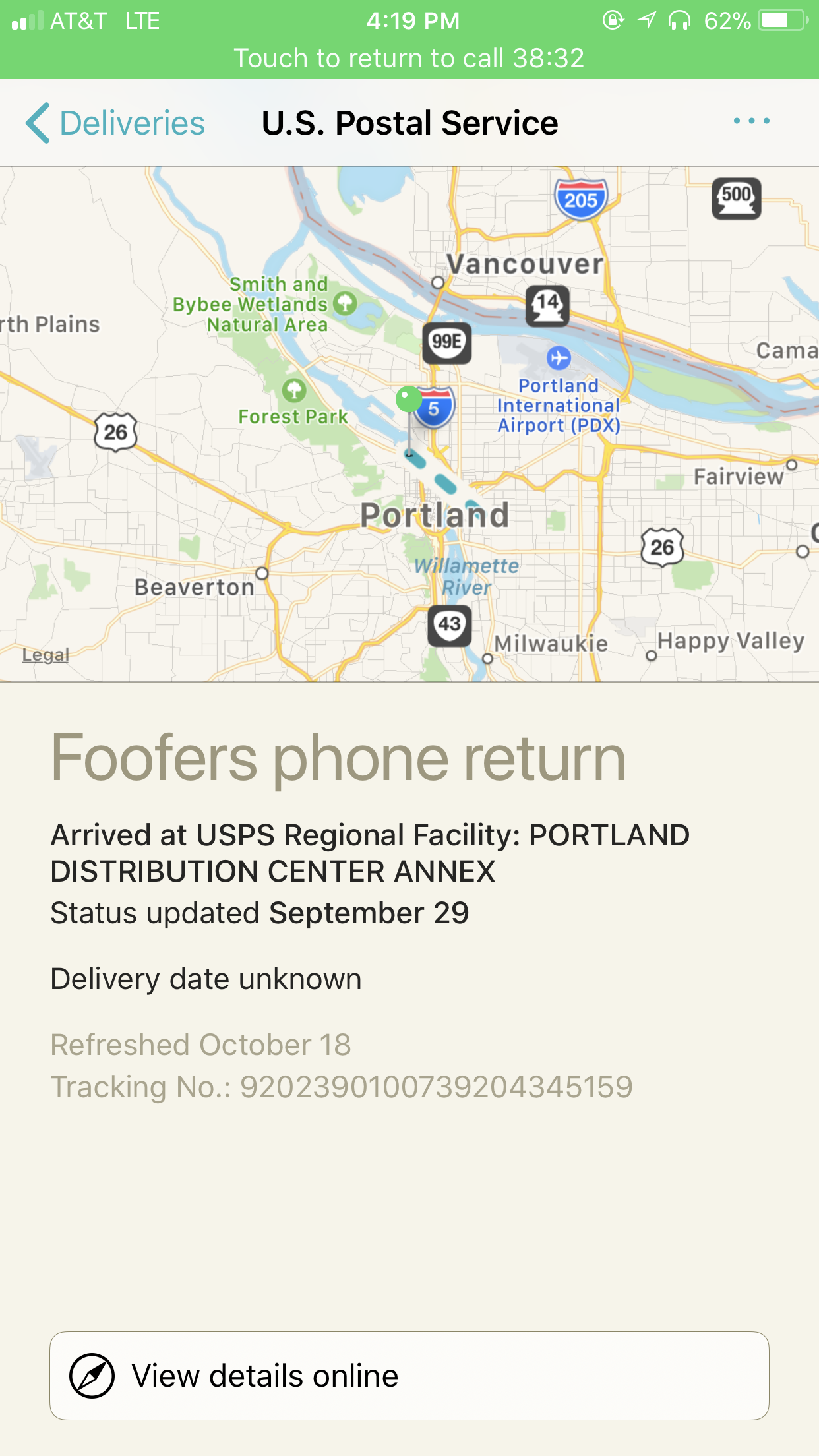Tap View details online button
The height and width of the screenshot is (1456, 819).
(x=409, y=1376)
